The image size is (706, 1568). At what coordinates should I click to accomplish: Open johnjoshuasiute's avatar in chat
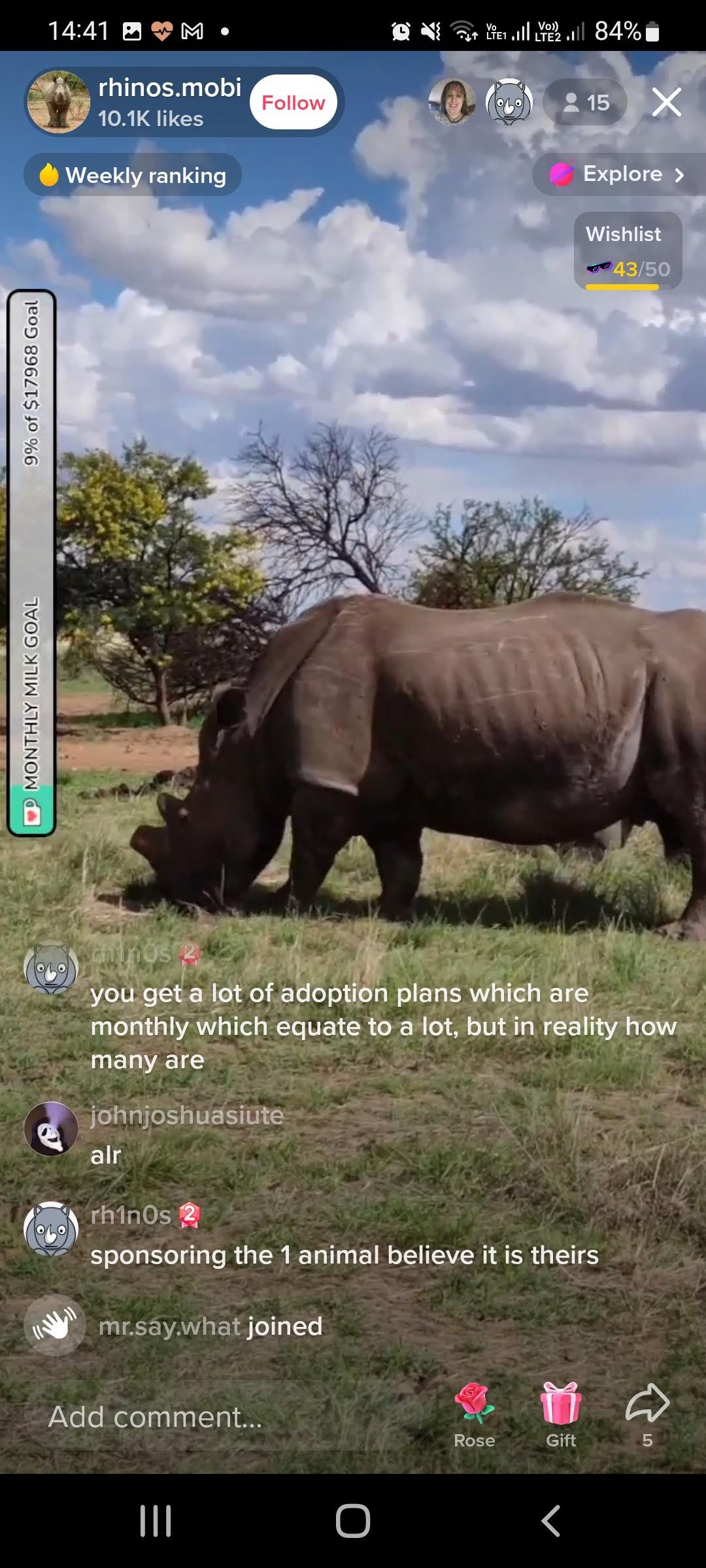51,1129
